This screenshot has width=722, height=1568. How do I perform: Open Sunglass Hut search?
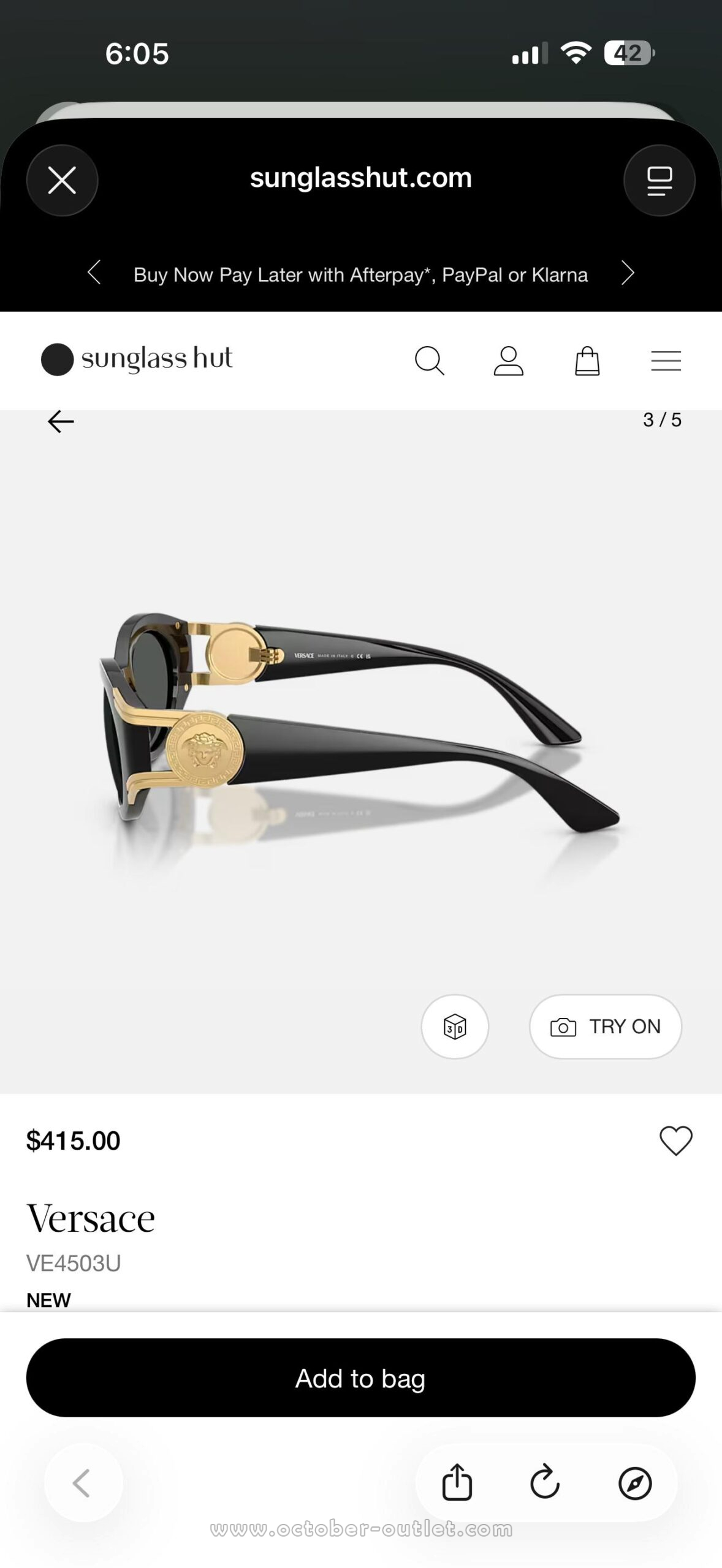click(429, 360)
